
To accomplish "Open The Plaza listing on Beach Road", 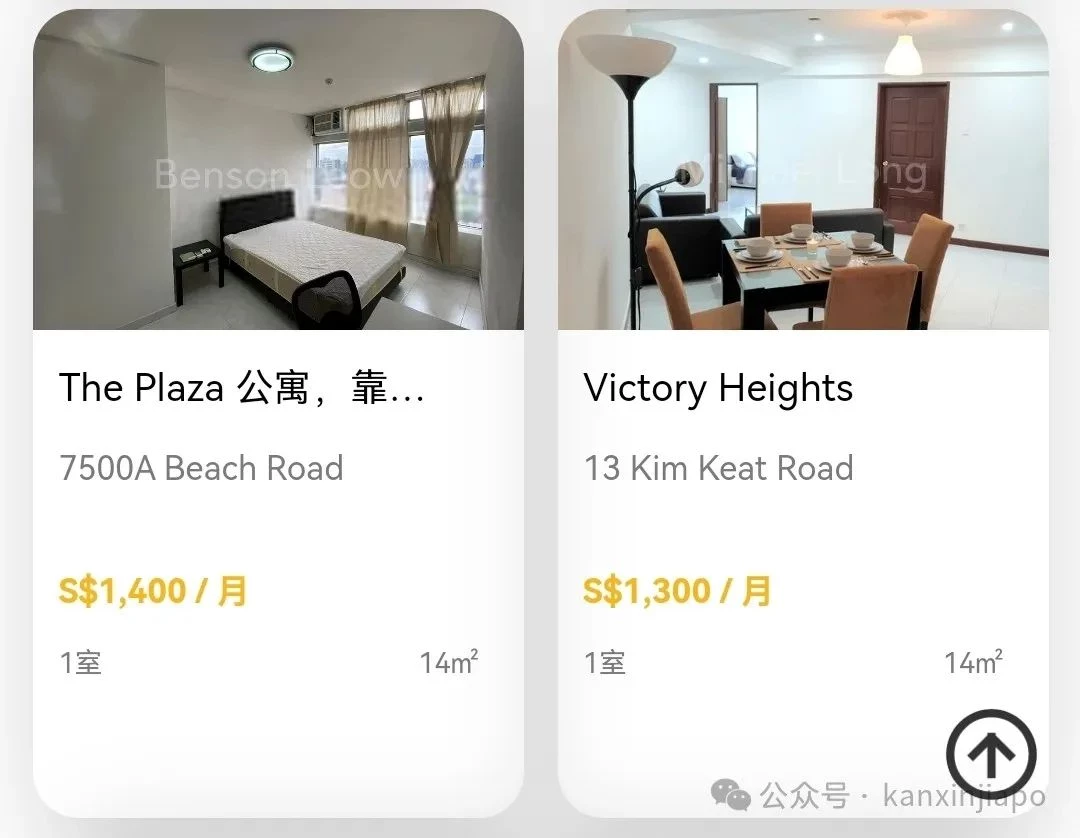I will [278, 388].
